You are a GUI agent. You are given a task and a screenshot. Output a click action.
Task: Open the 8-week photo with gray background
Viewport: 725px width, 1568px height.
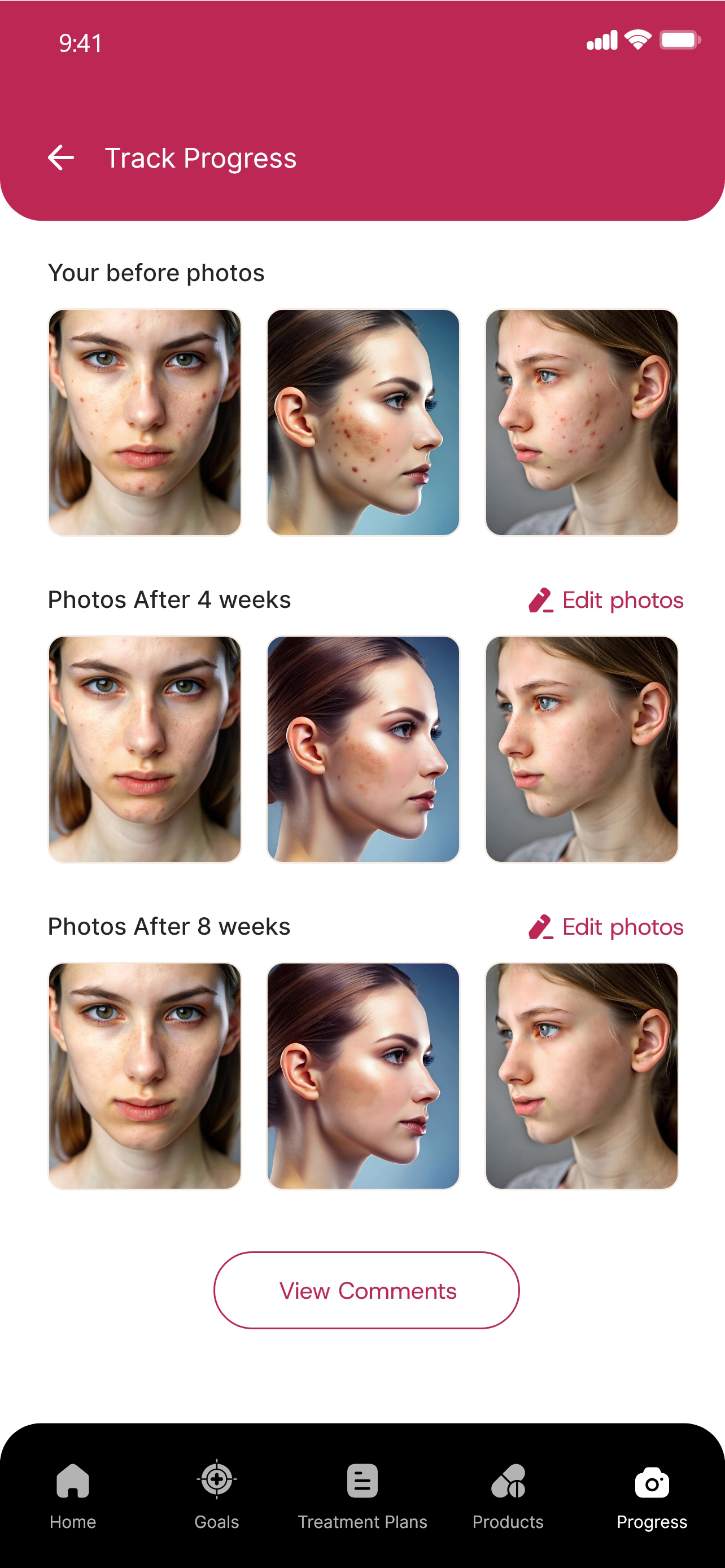pyautogui.click(x=582, y=1076)
